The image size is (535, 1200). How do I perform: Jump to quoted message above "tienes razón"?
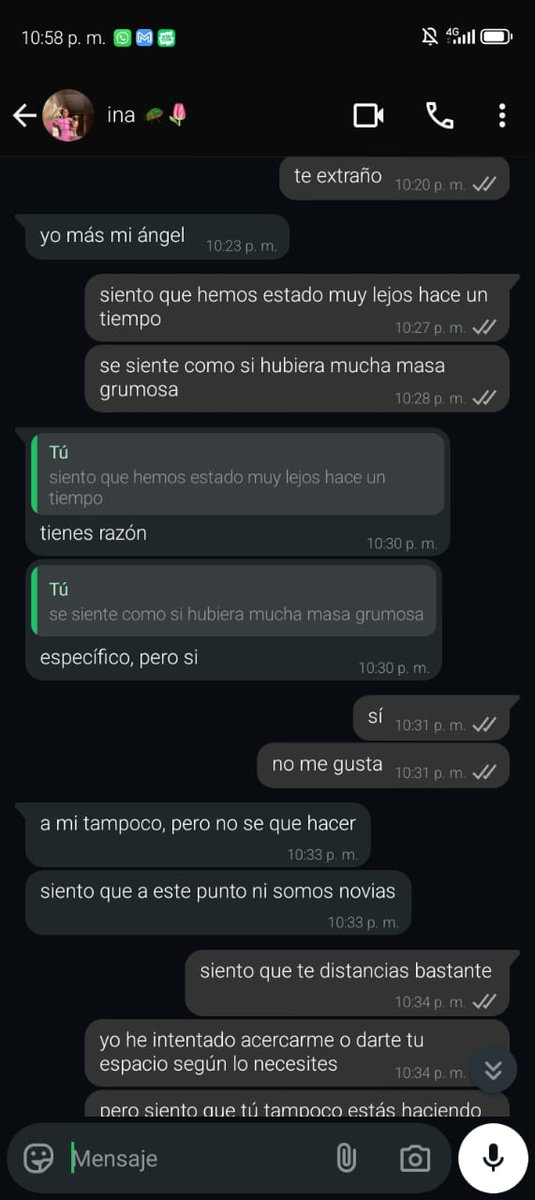238,476
